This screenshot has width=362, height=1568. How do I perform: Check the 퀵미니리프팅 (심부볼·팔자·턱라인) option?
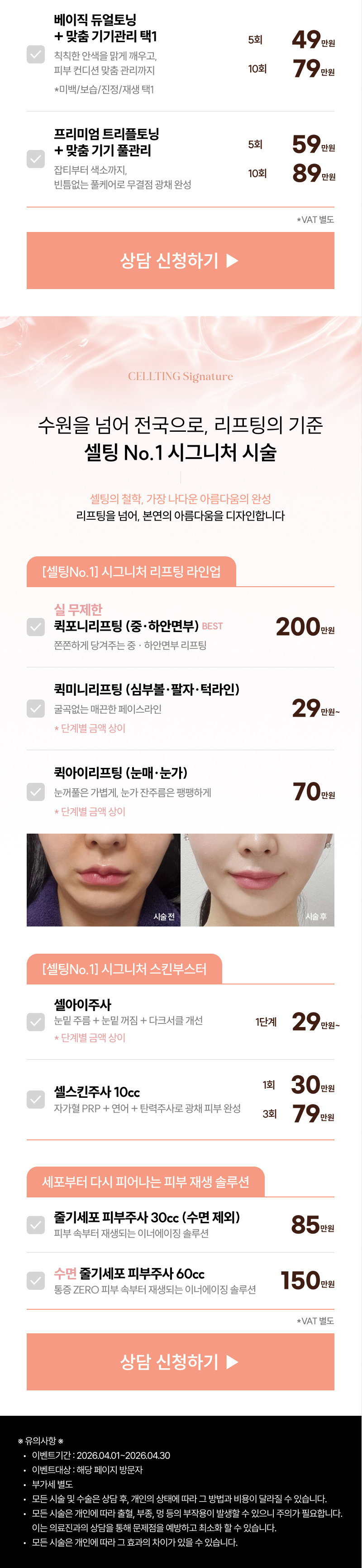click(x=36, y=709)
